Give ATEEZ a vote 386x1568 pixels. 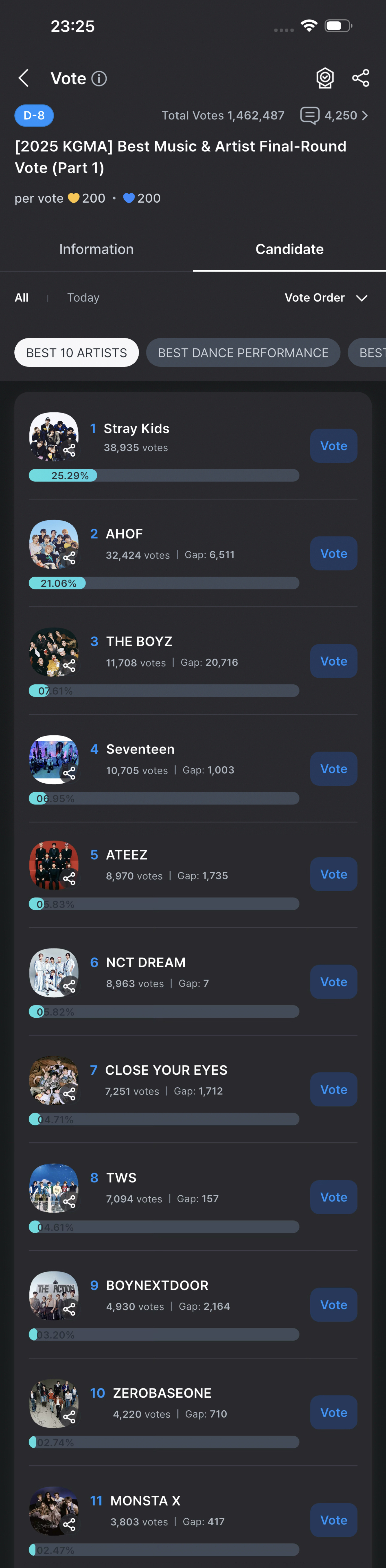pyautogui.click(x=333, y=874)
